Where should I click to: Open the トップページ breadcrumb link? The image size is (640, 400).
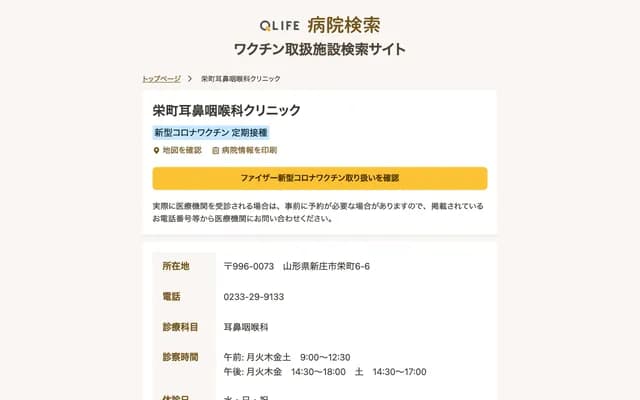pos(161,78)
